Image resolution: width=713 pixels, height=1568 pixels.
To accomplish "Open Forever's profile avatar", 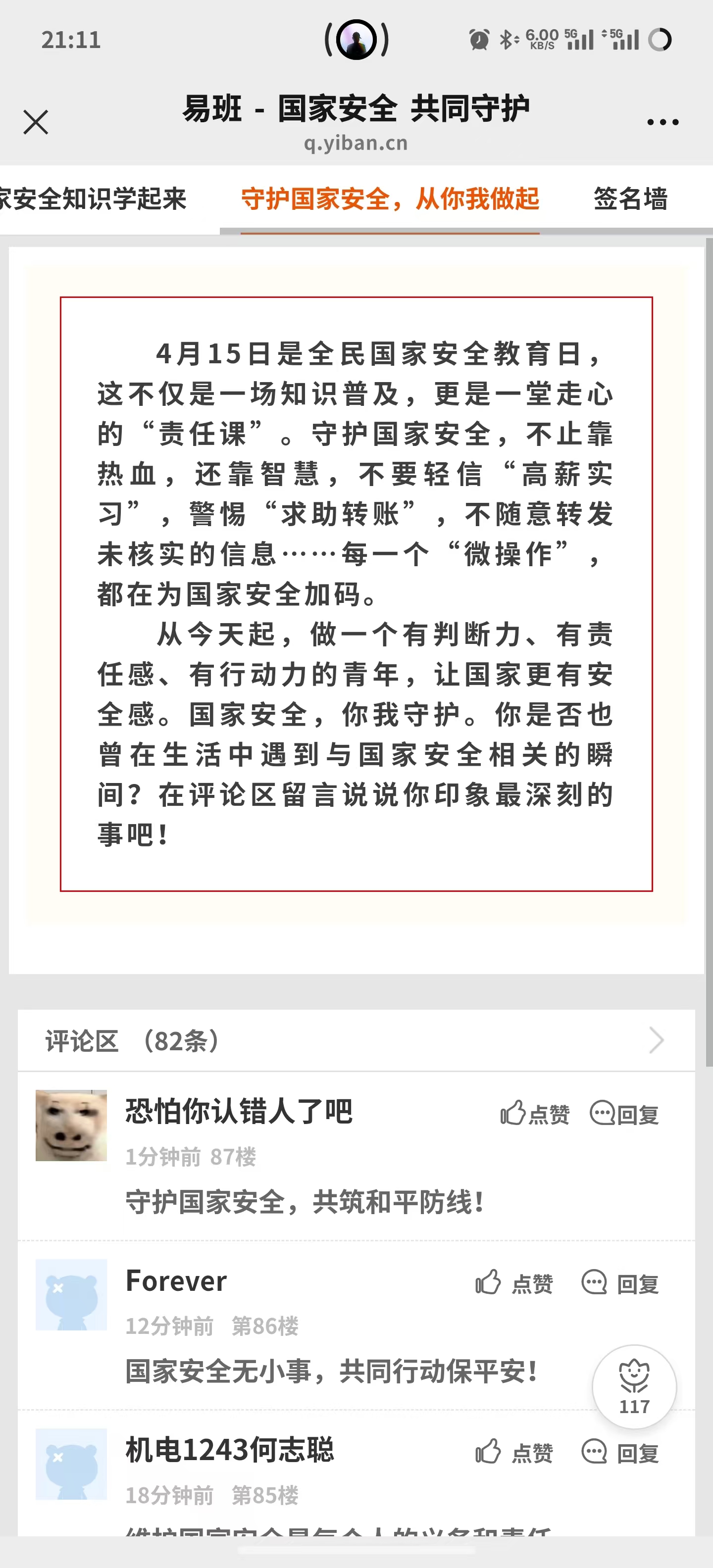I will click(71, 1295).
